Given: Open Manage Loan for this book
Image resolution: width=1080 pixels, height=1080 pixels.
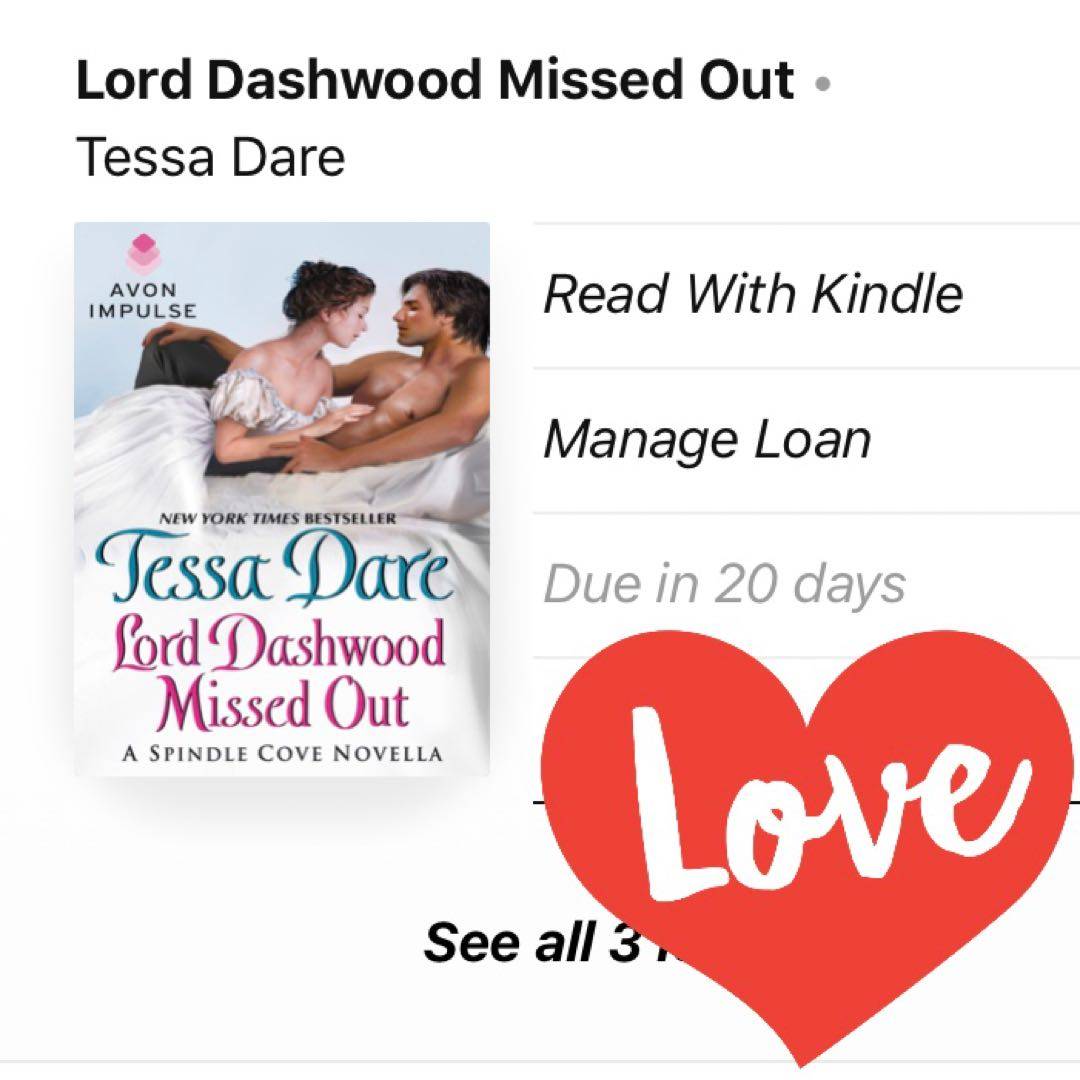Looking at the screenshot, I should click(x=707, y=440).
